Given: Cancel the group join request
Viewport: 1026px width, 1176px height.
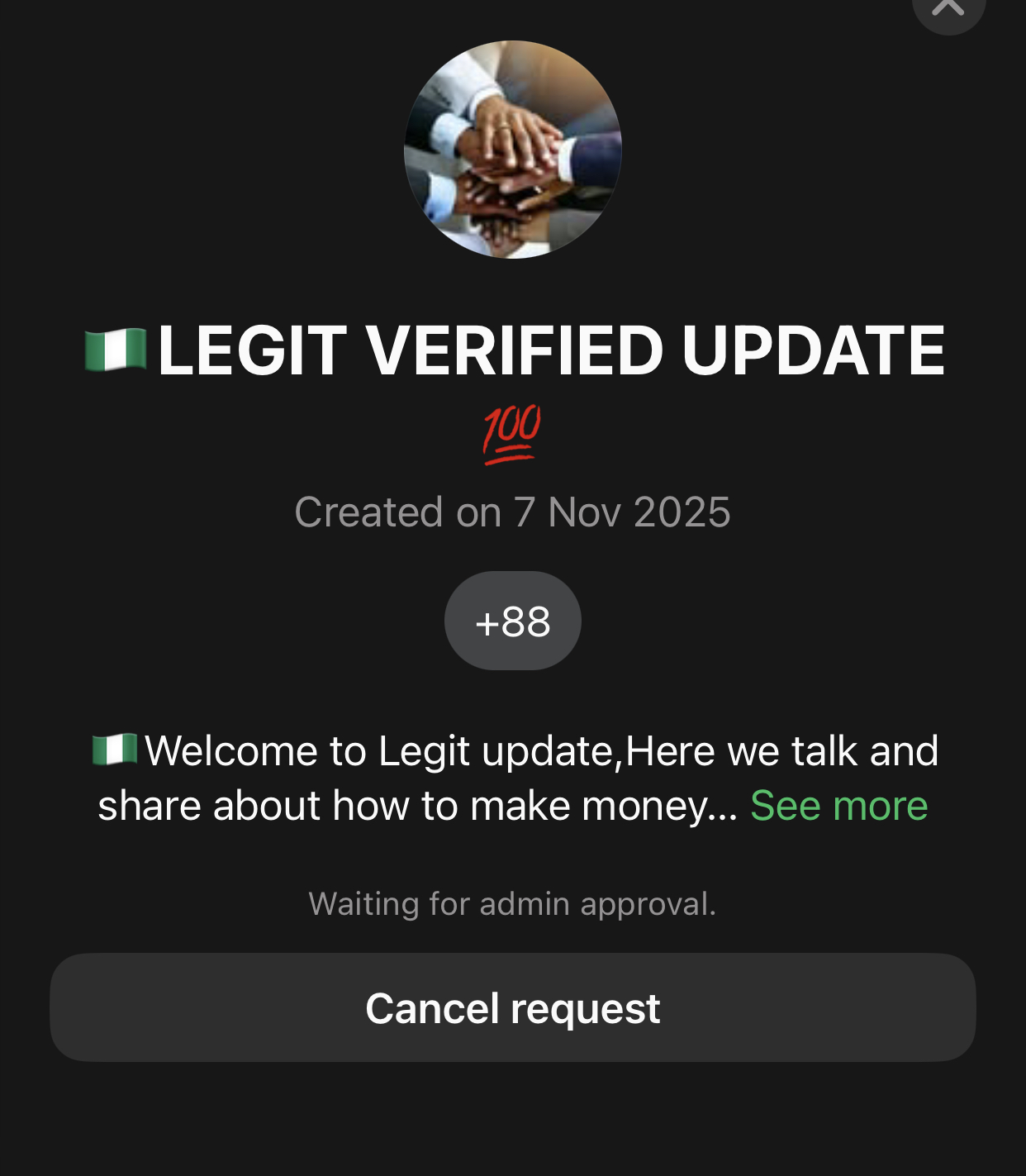Looking at the screenshot, I should point(512,1007).
